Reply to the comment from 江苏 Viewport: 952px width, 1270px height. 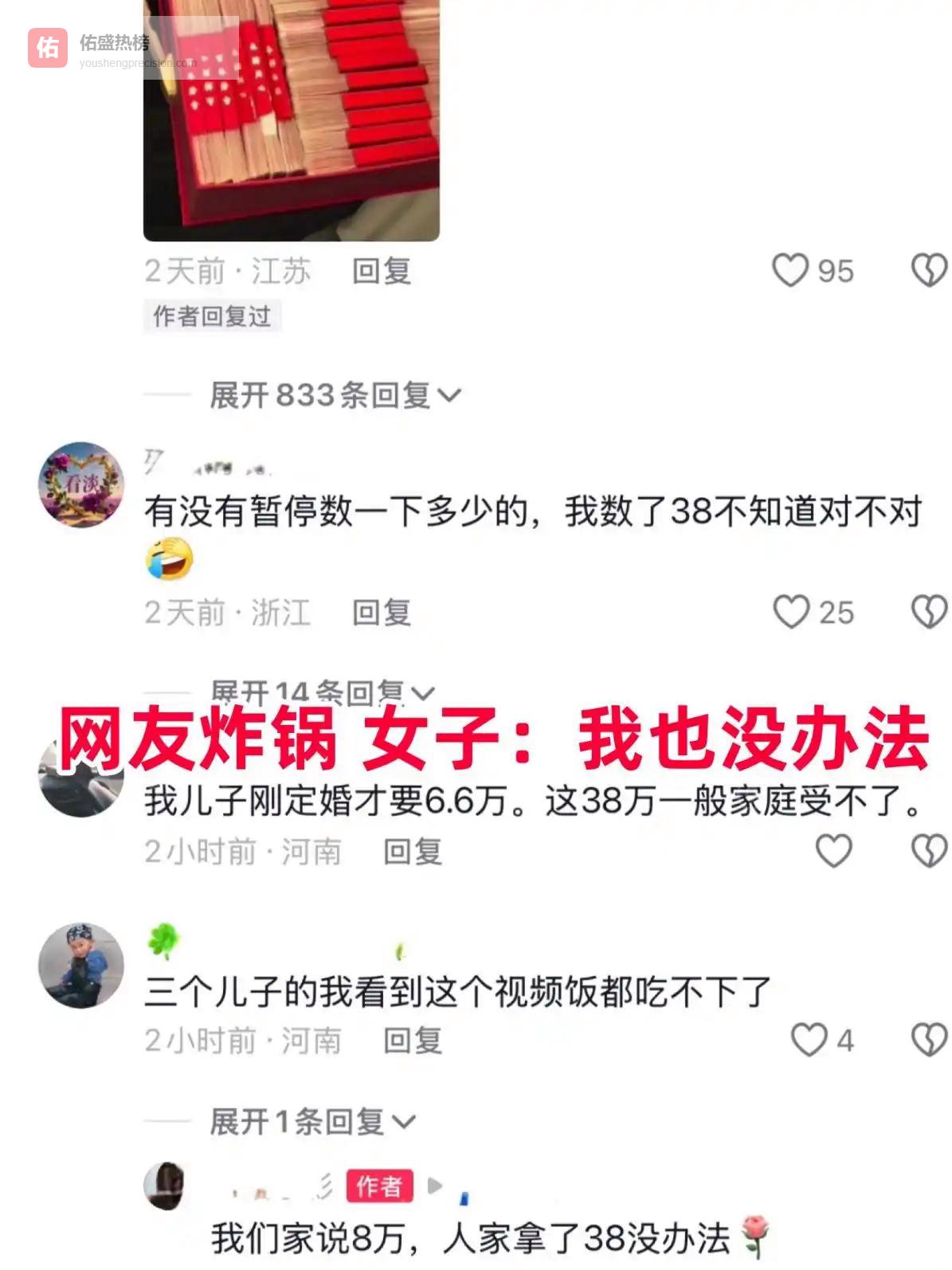pyautogui.click(x=382, y=272)
